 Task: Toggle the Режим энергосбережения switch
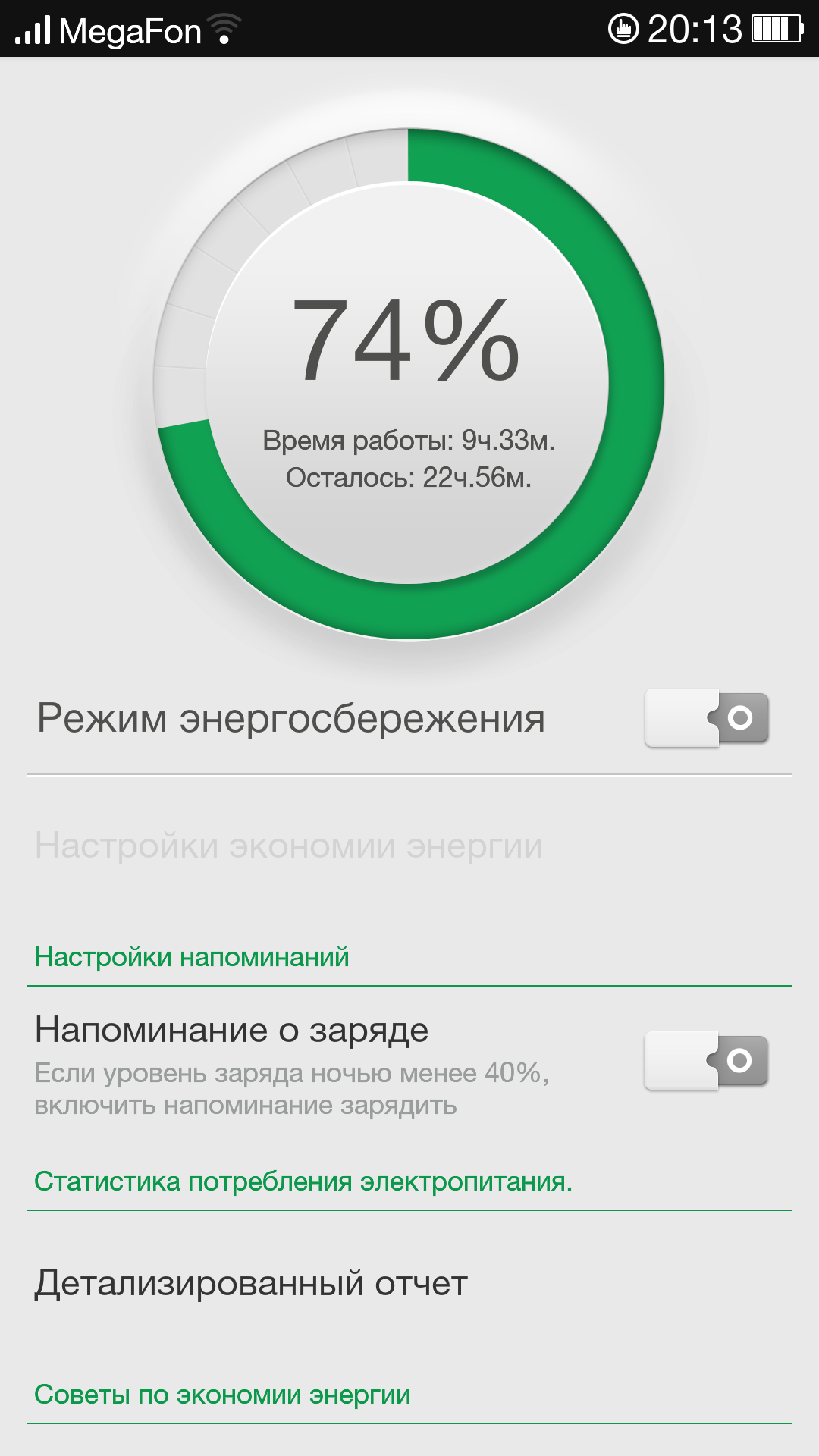707,717
